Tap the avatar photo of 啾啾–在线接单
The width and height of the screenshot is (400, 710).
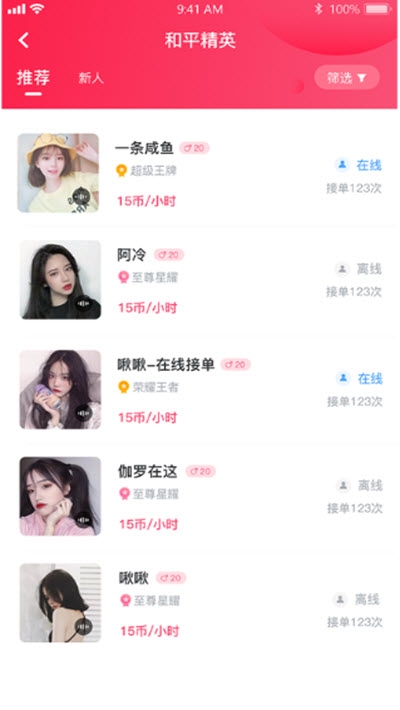point(60,389)
